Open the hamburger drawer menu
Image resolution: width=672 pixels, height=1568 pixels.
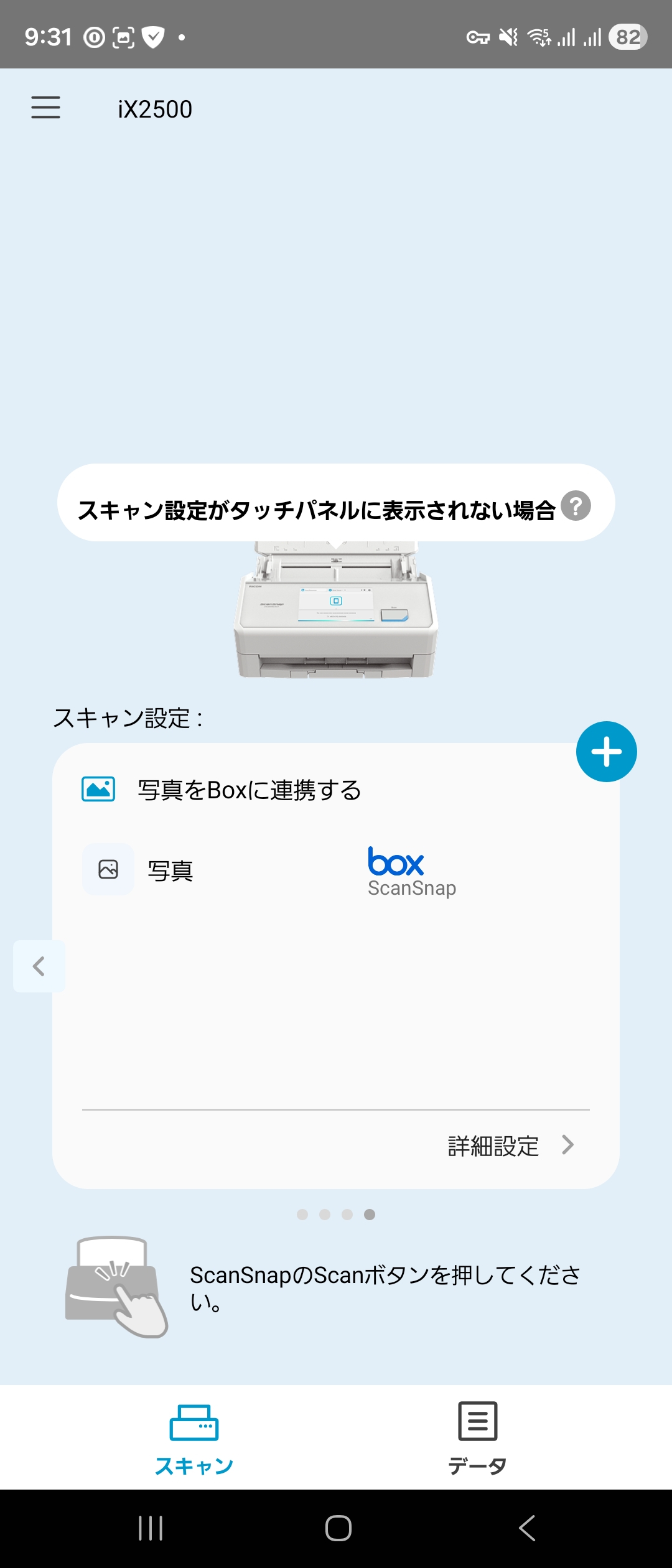pos(46,108)
